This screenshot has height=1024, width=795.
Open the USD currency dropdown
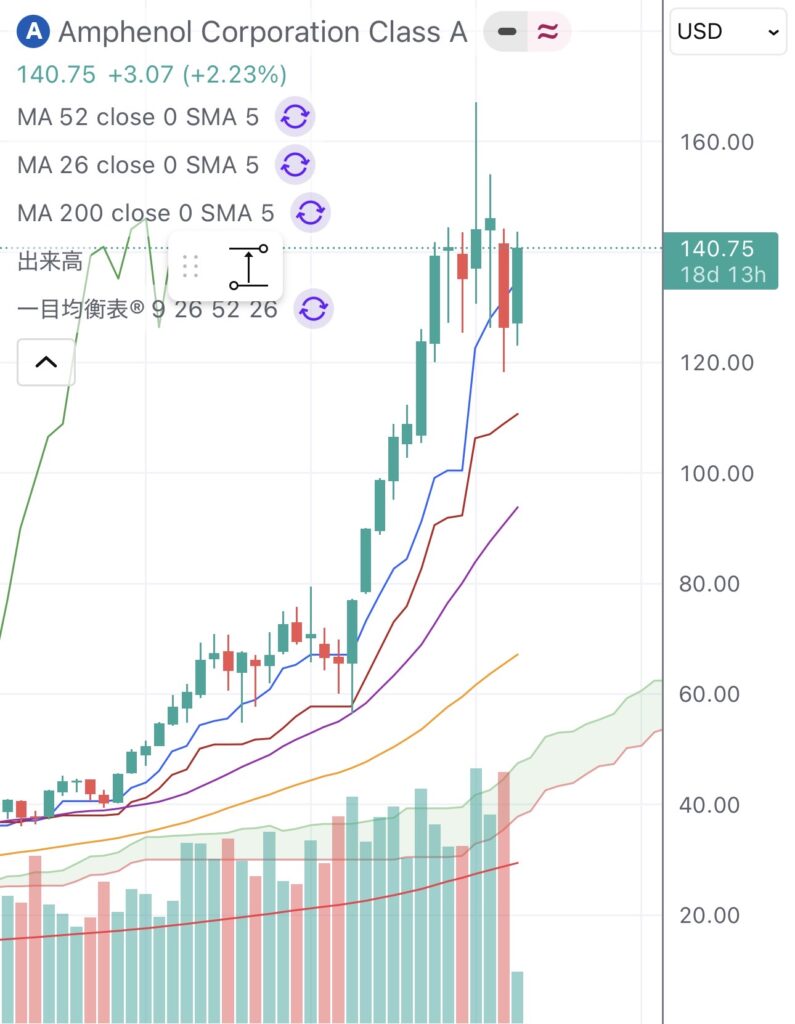[x=727, y=32]
